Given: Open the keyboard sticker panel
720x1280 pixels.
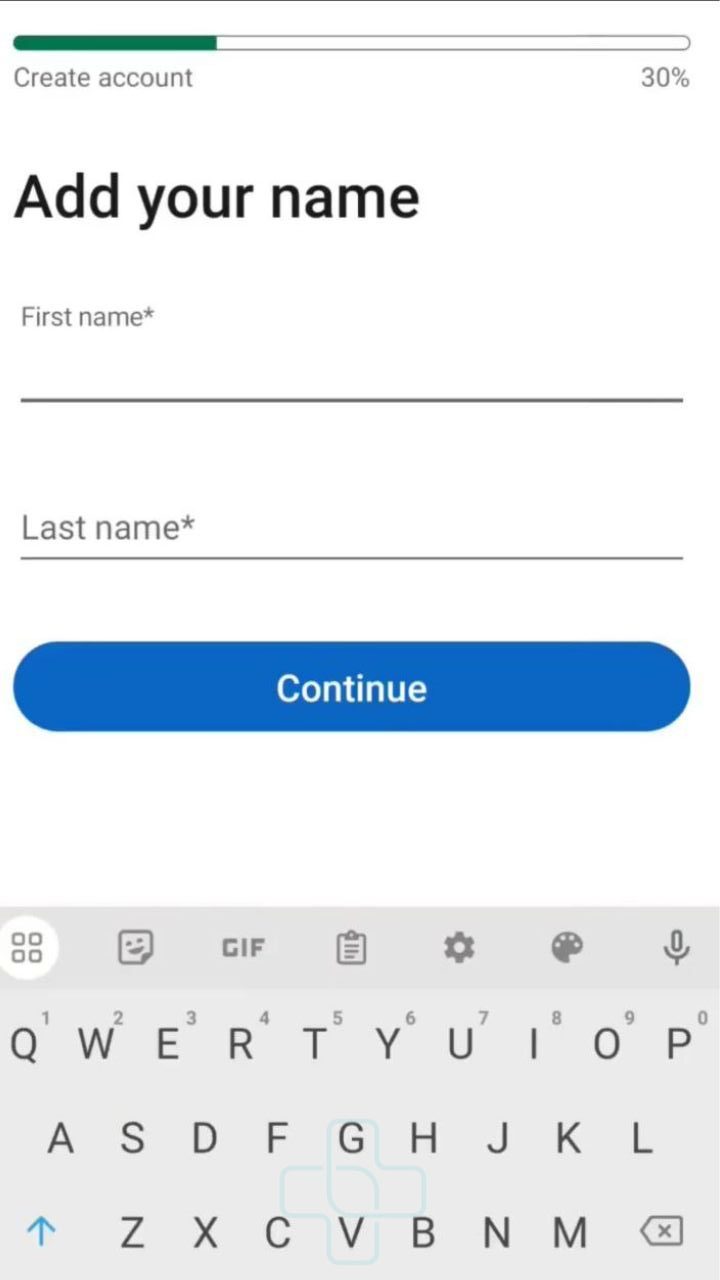Looking at the screenshot, I should click(x=136, y=947).
